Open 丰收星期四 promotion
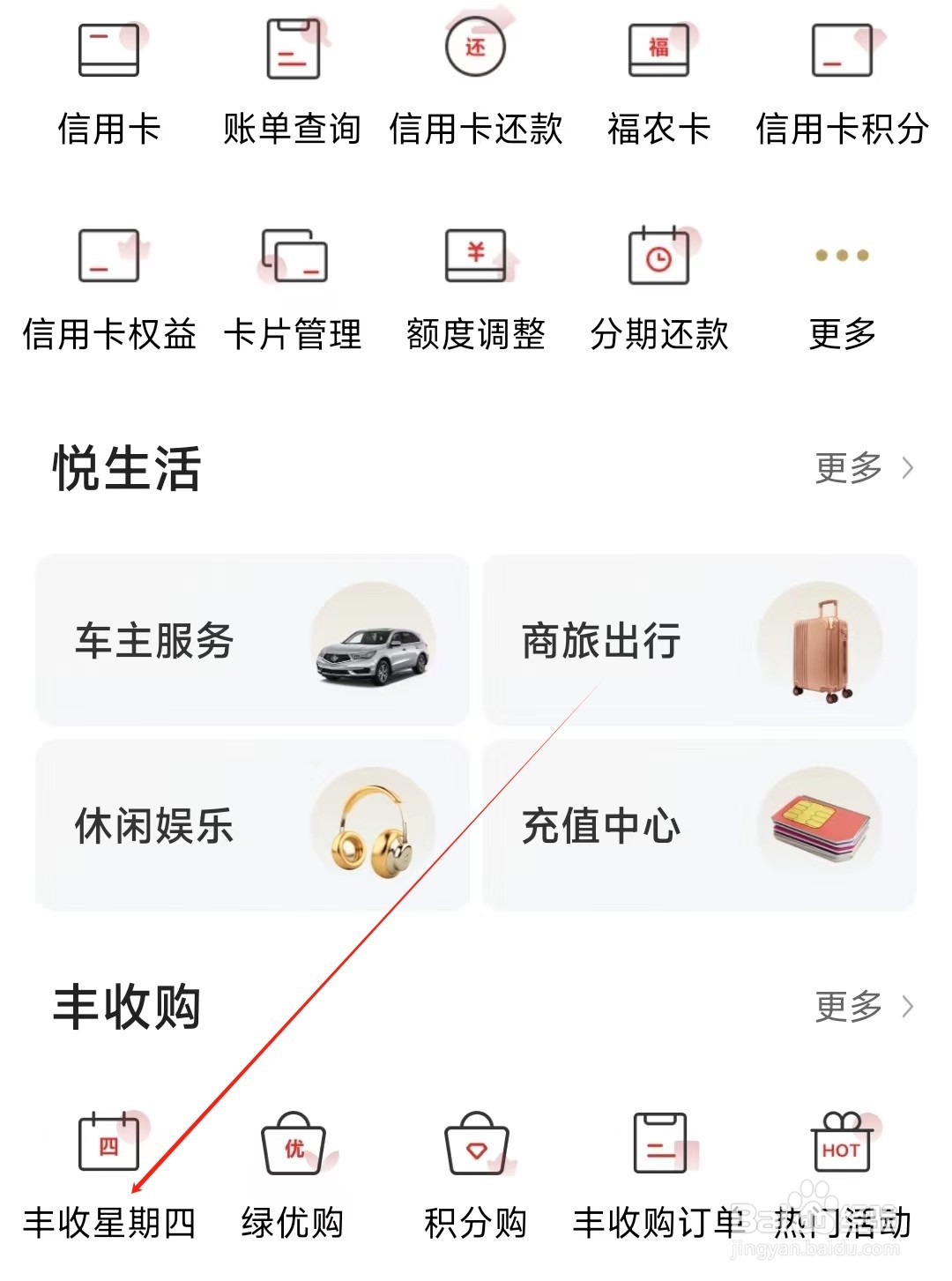 [109, 1174]
